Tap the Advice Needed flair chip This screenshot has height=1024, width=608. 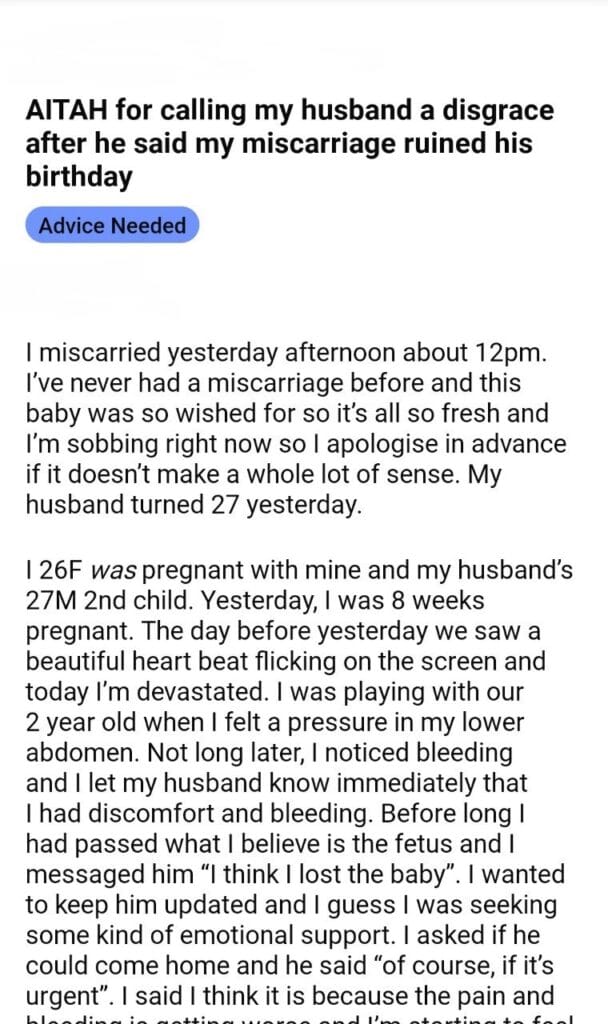pos(112,225)
